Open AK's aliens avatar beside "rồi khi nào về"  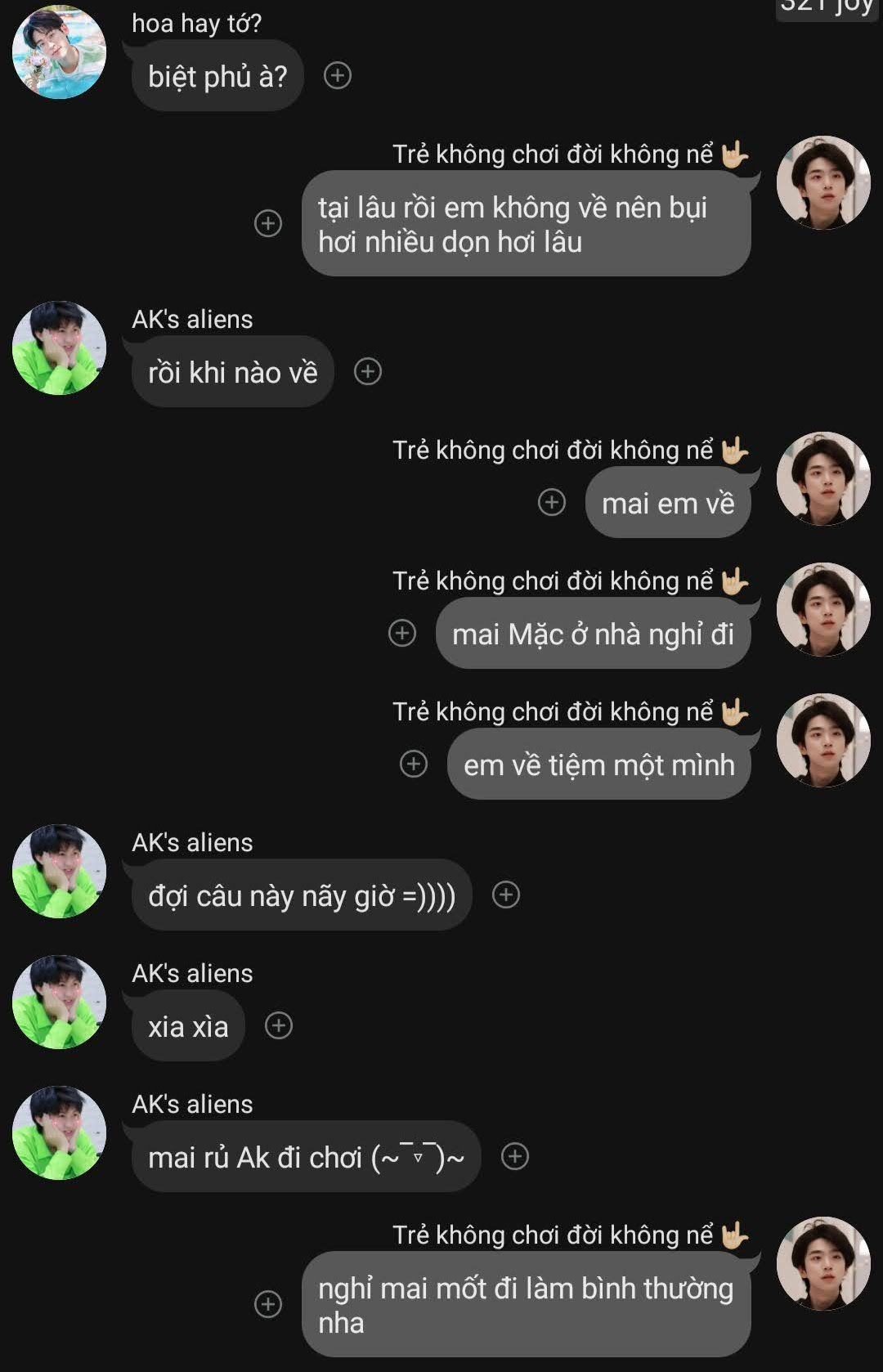tap(59, 348)
